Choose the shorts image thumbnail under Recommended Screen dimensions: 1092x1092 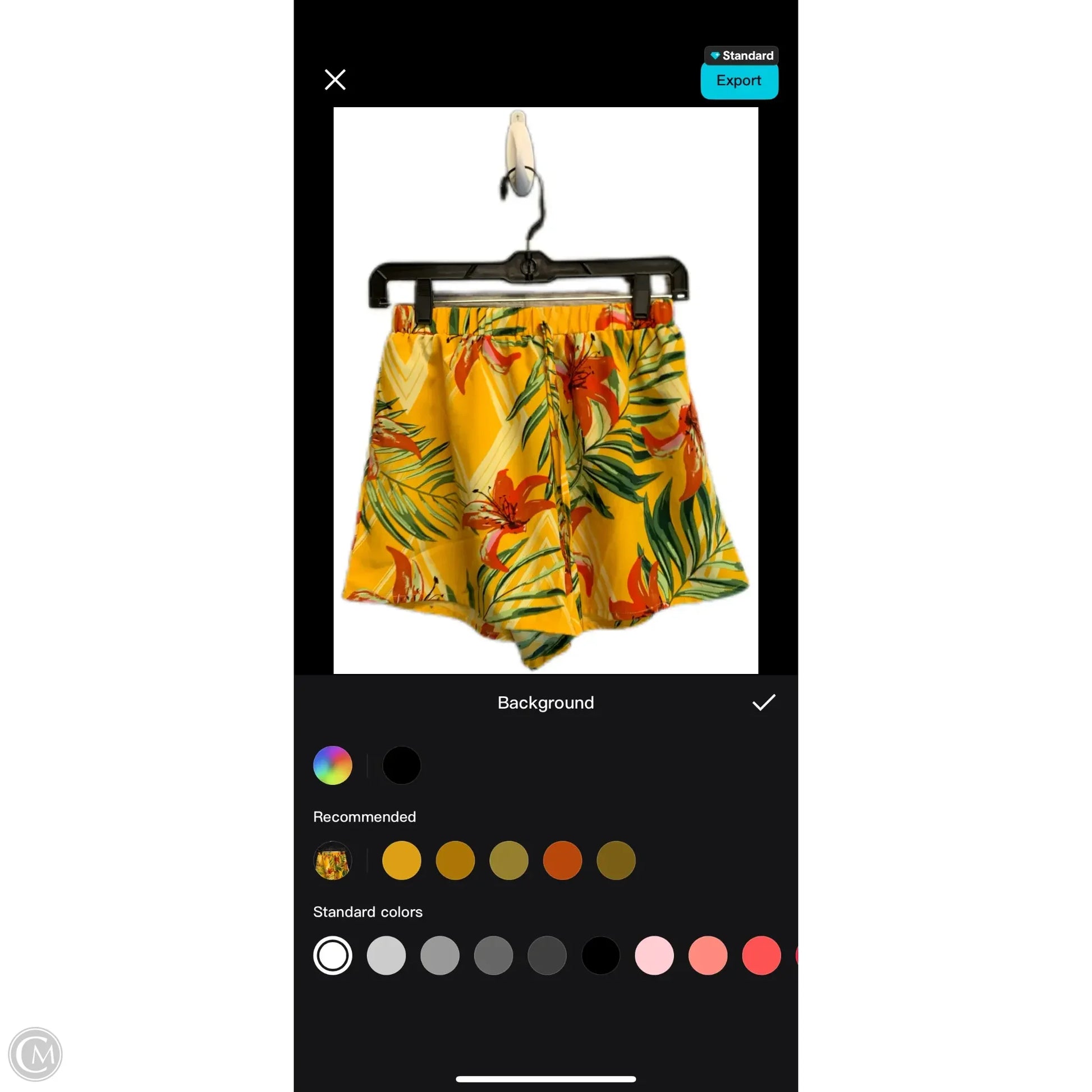pyautogui.click(x=332, y=860)
